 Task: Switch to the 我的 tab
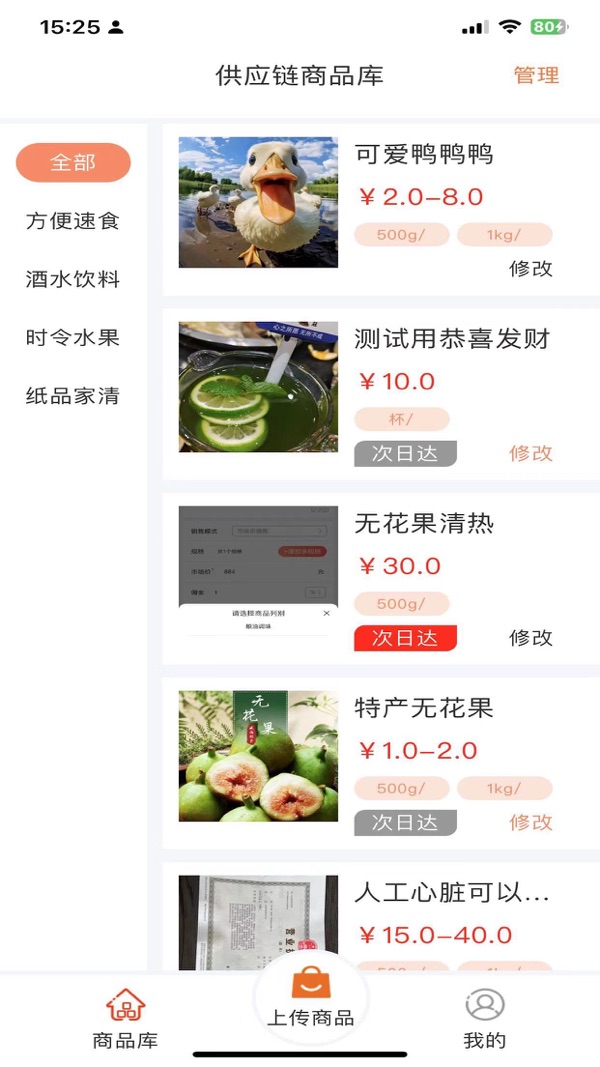coord(485,1019)
